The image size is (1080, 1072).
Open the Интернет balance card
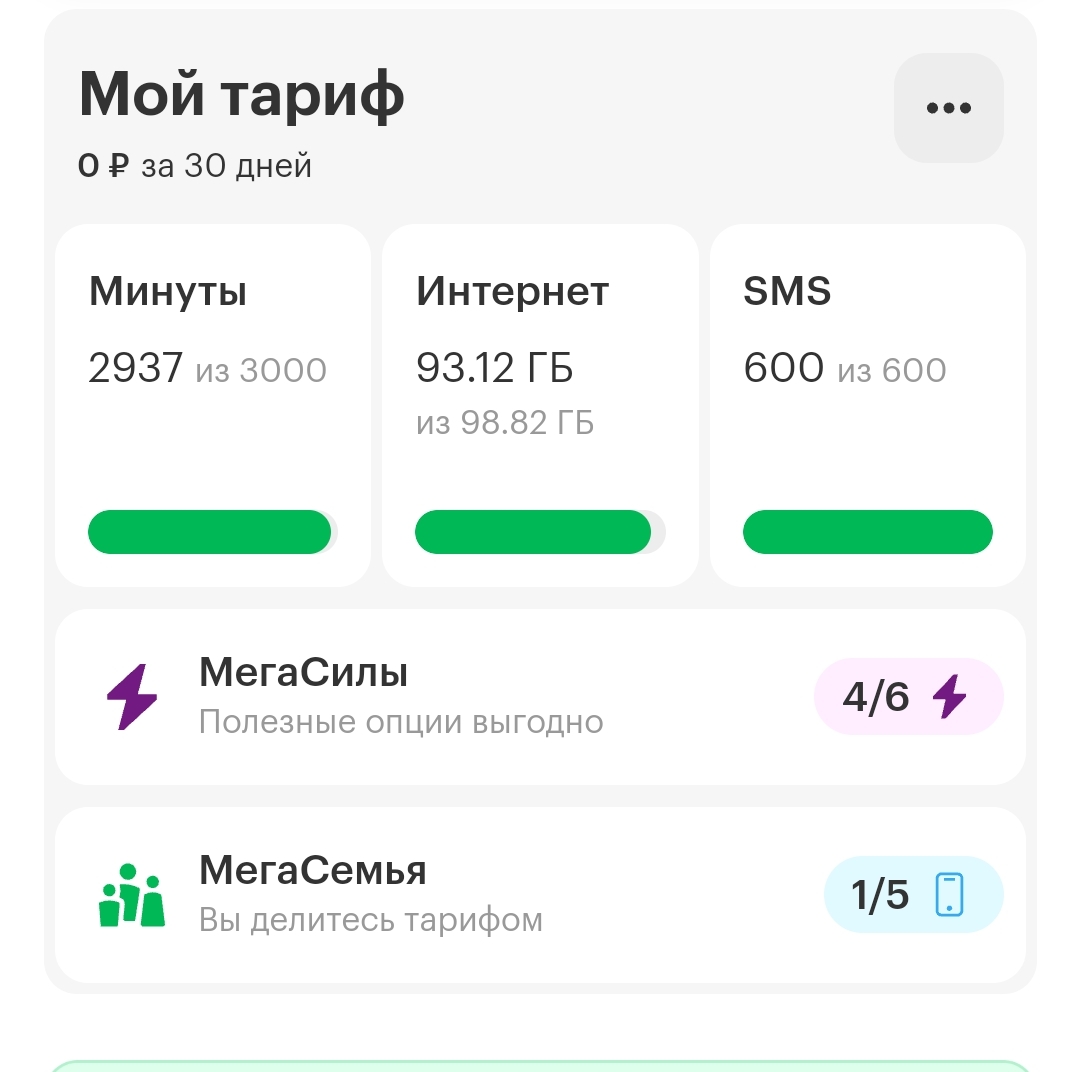pos(540,405)
